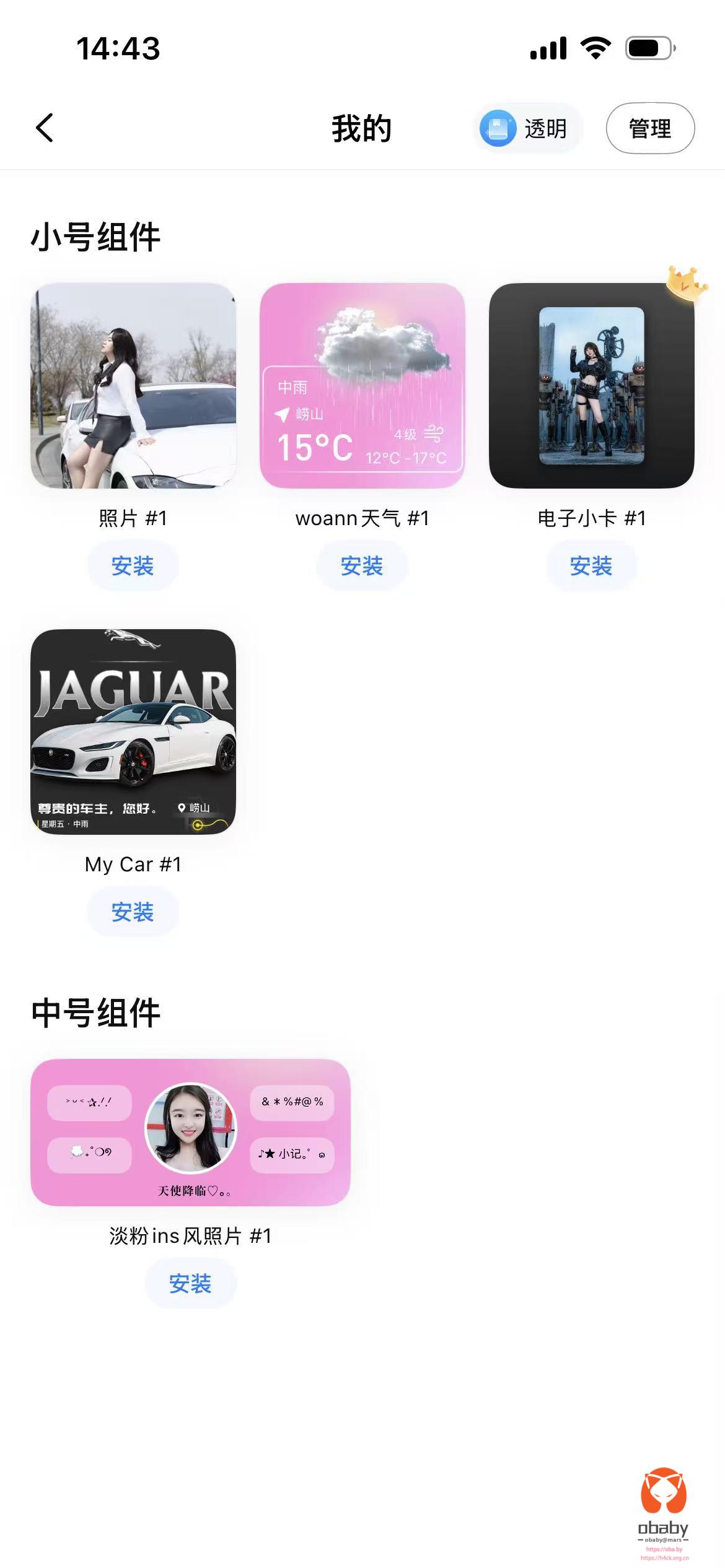Install the 照片 #1 widget

(x=133, y=565)
